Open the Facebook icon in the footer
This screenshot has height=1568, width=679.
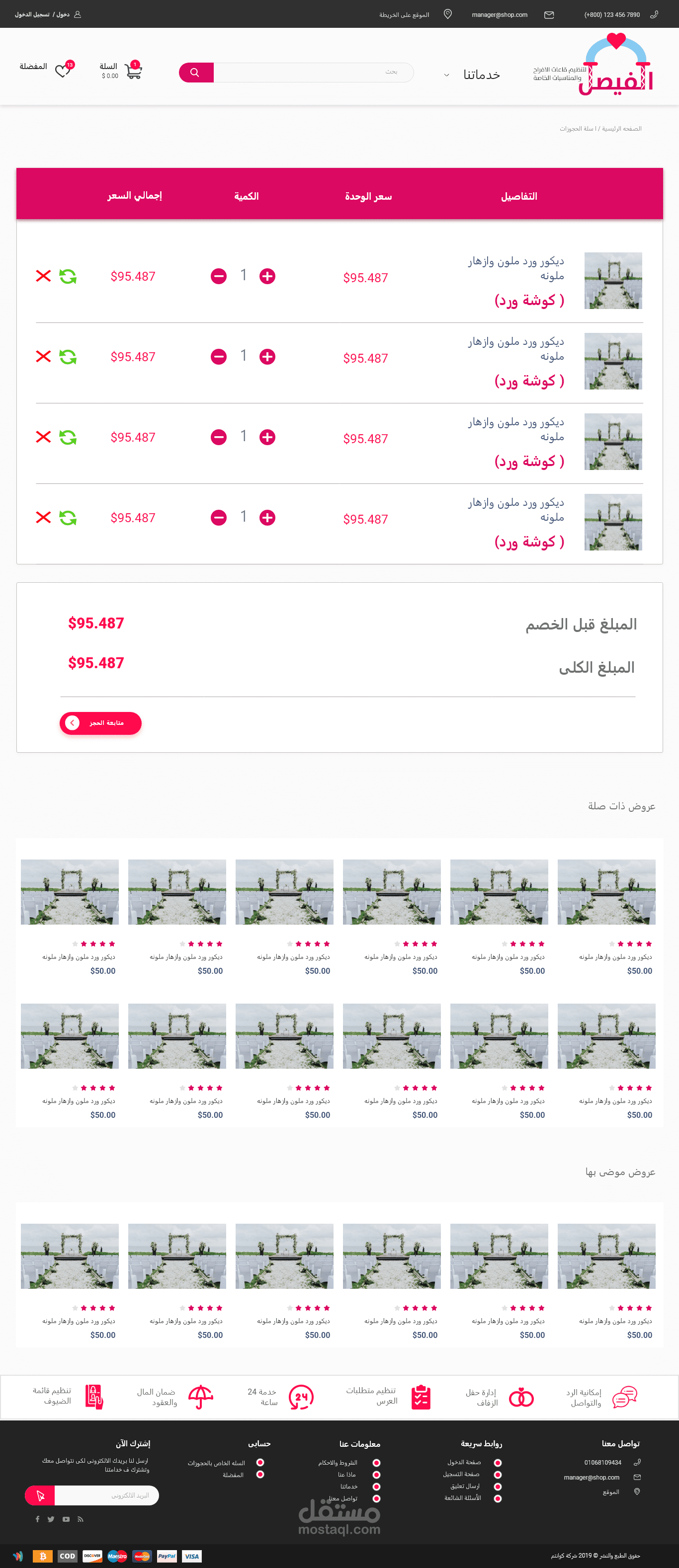point(37,1519)
